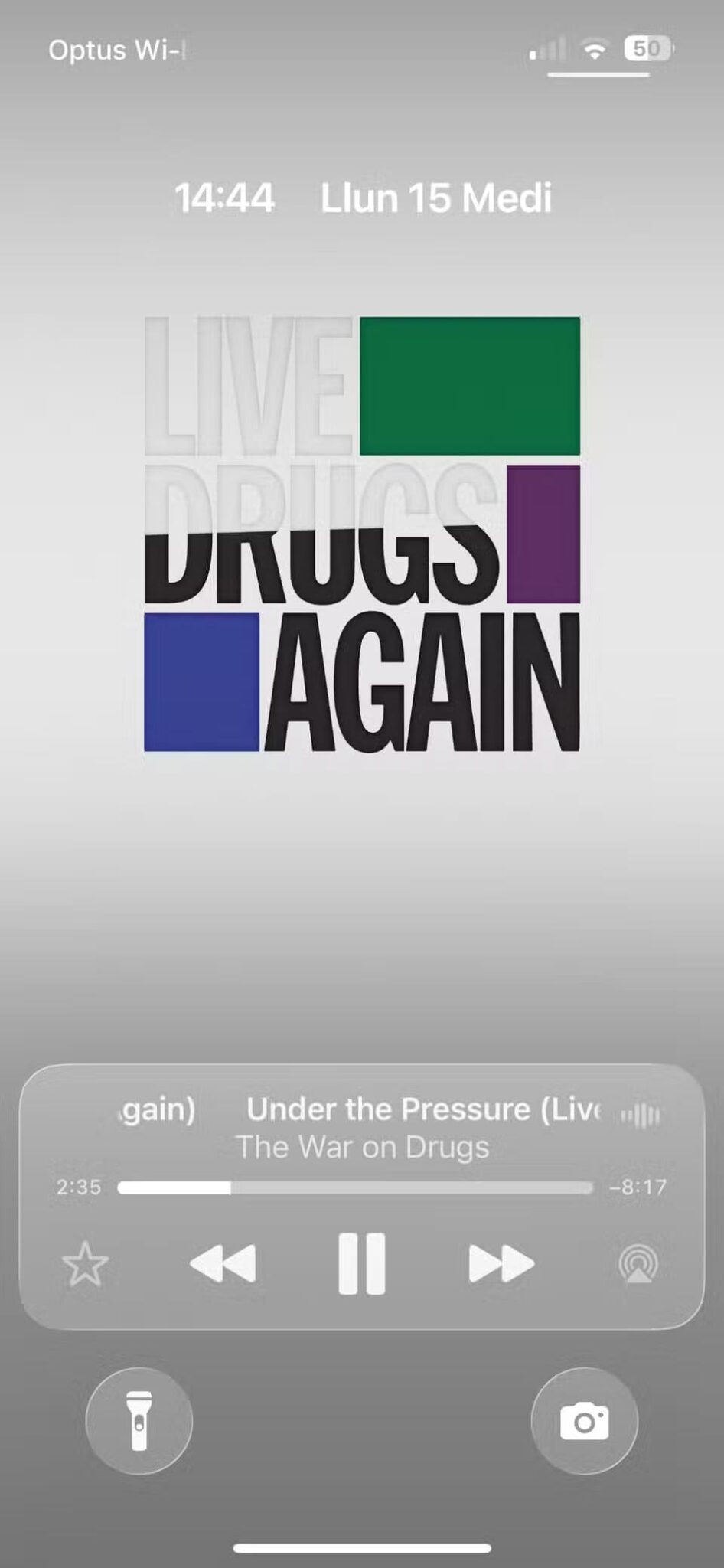724x1568 pixels.
Task: Tap the battery level indicator showing 50
Action: [x=645, y=49]
